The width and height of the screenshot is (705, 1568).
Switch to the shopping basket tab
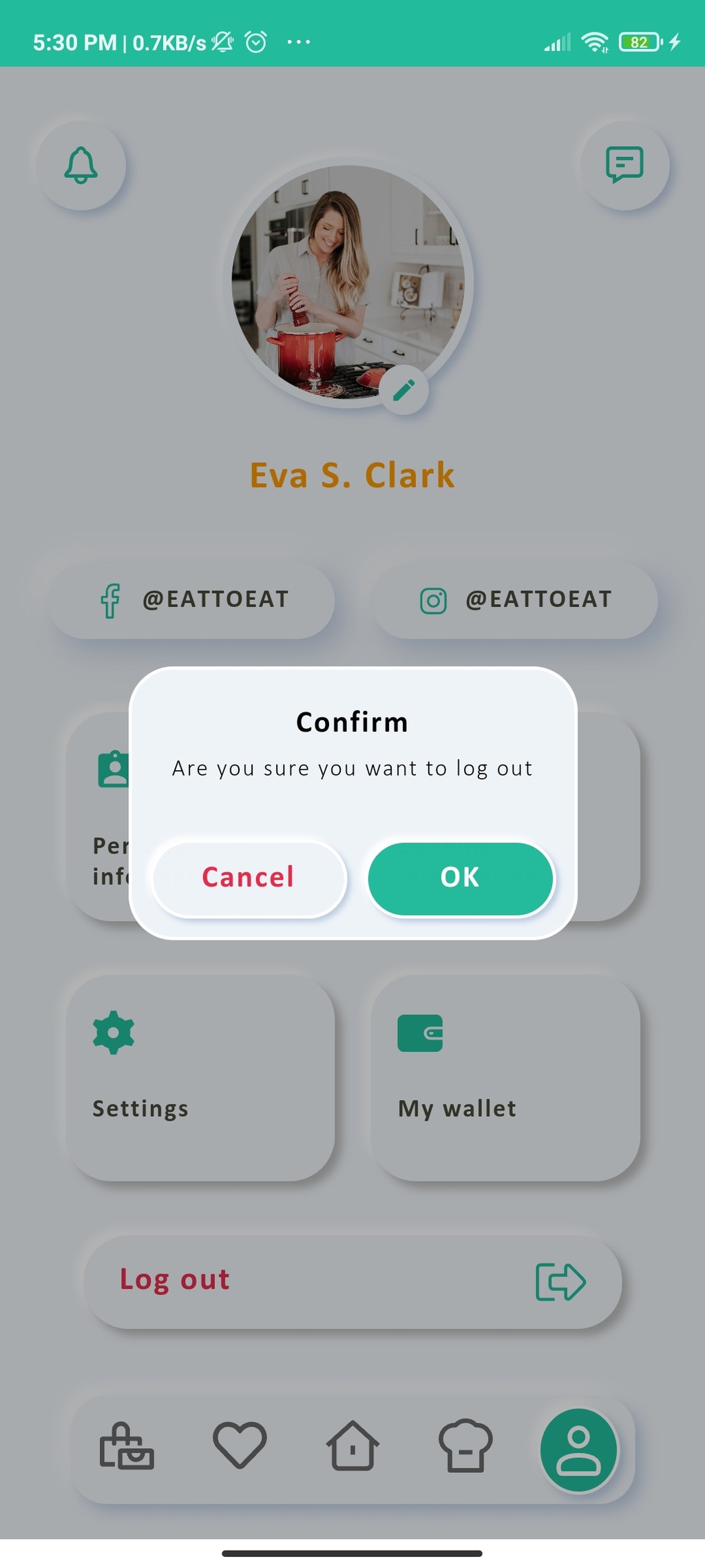[127, 1446]
